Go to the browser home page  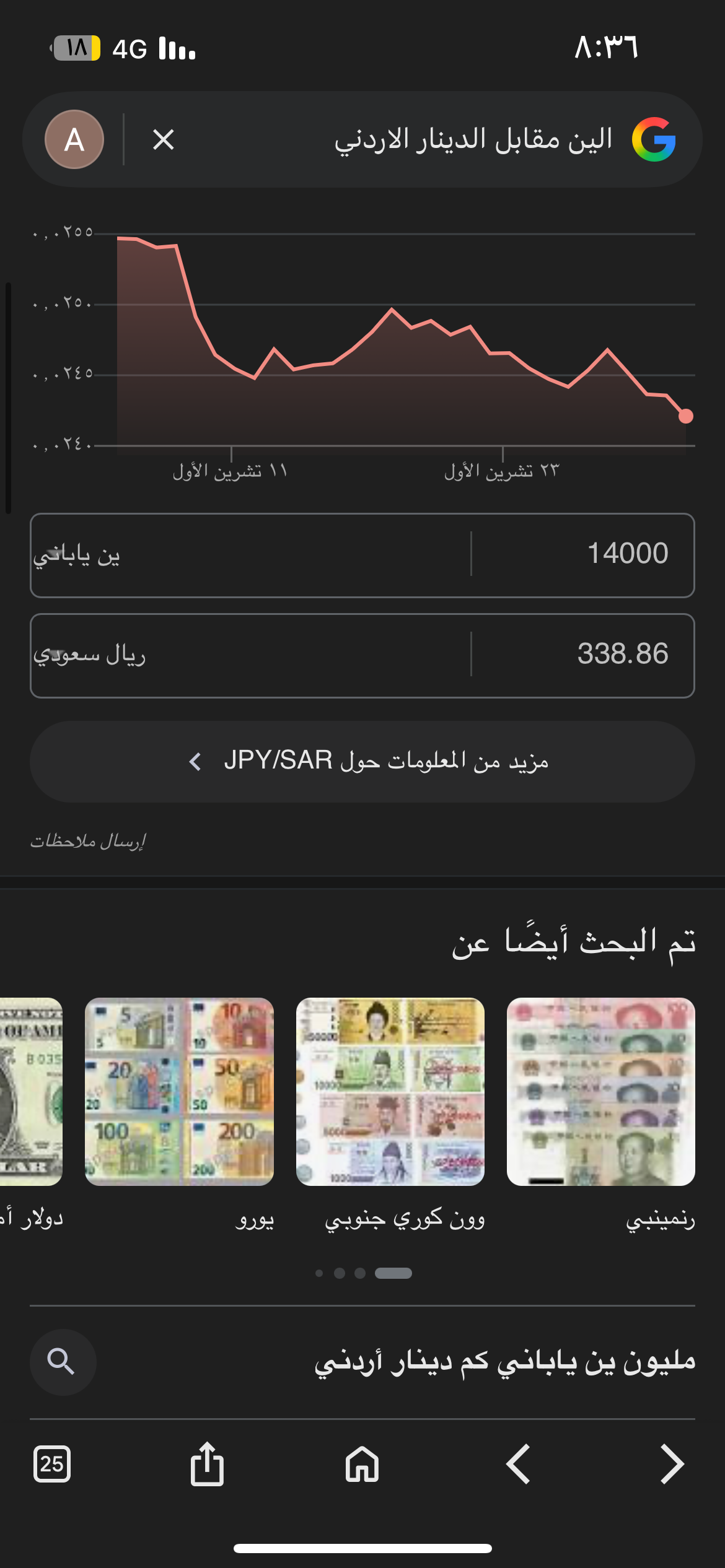(362, 1464)
